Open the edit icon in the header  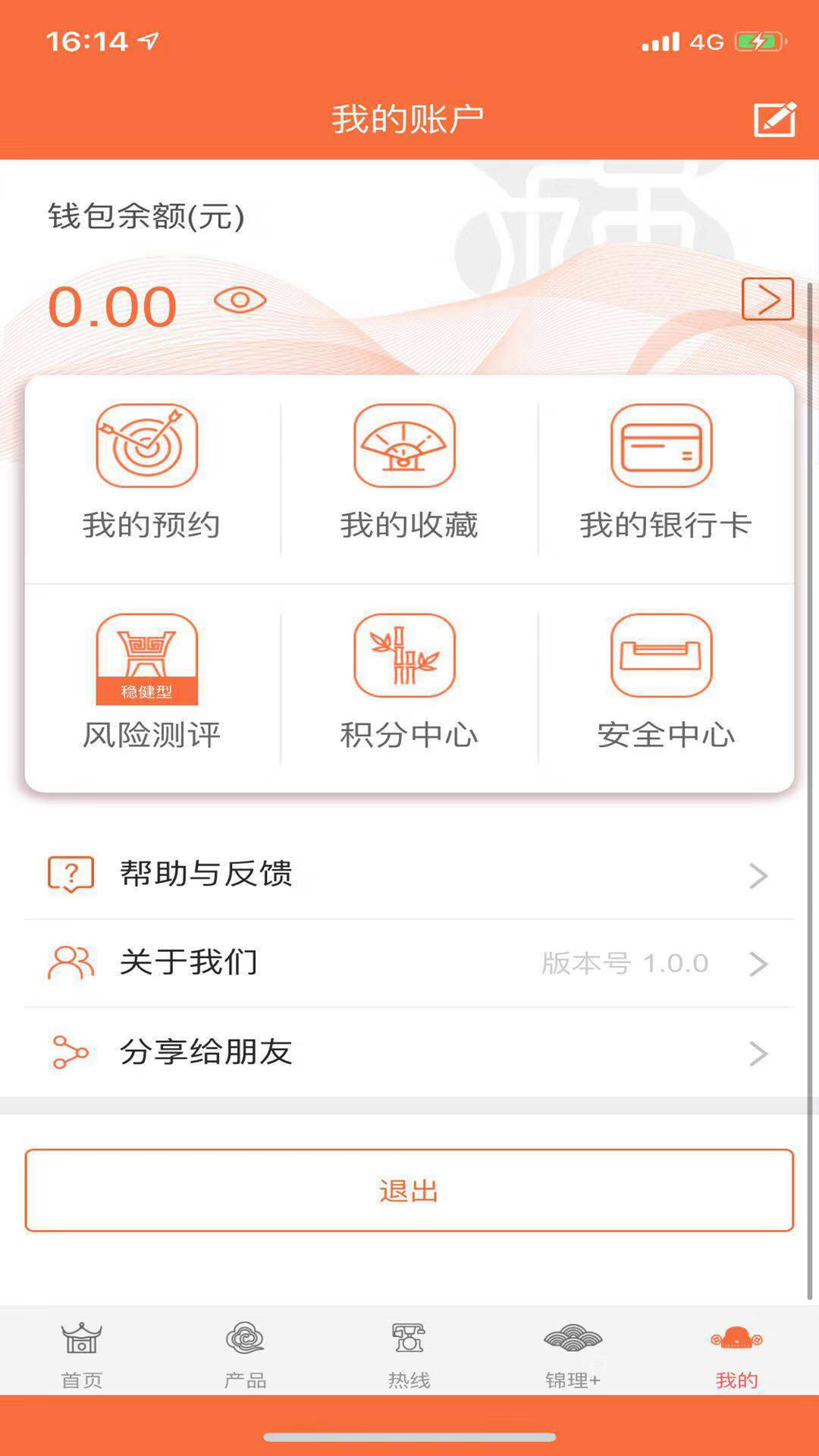[774, 119]
